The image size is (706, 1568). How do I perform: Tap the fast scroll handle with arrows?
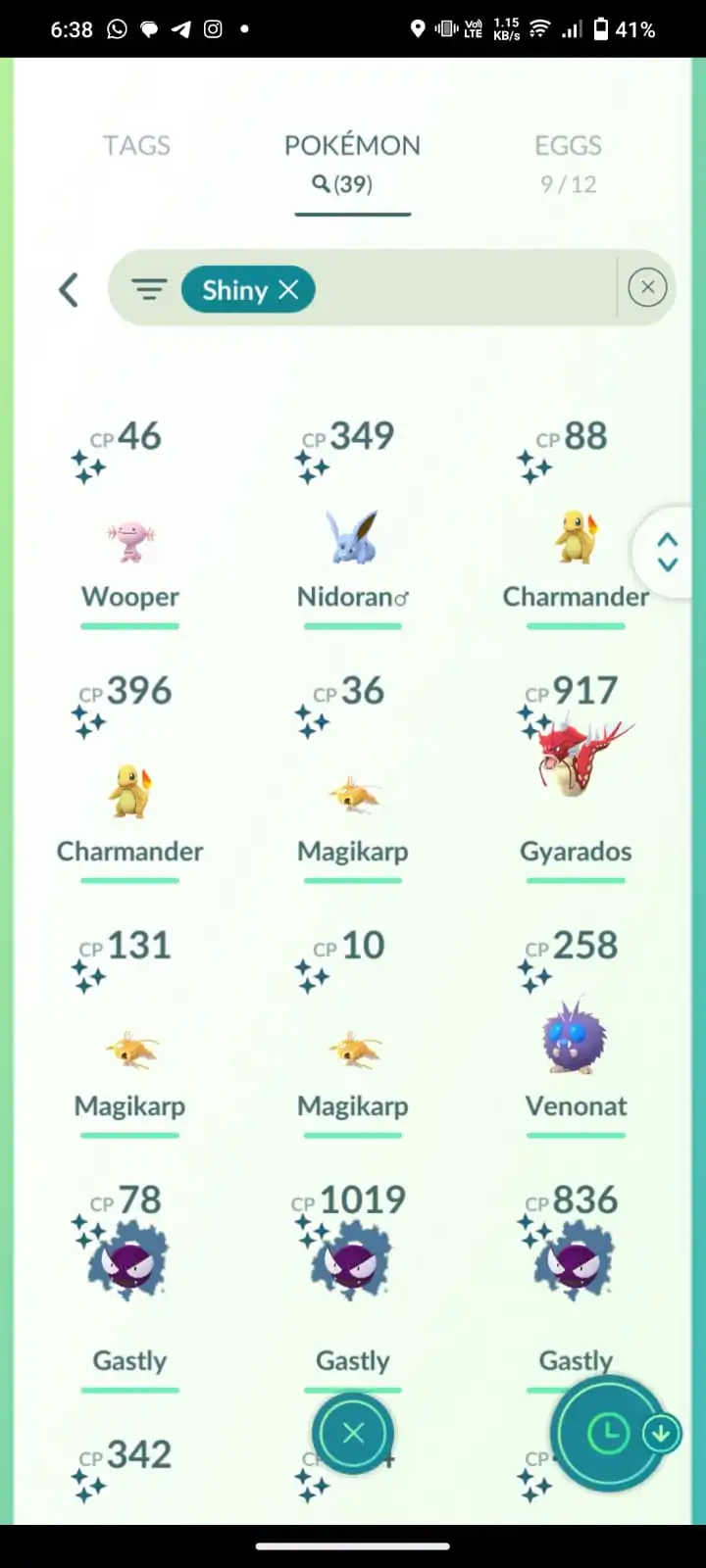click(668, 552)
